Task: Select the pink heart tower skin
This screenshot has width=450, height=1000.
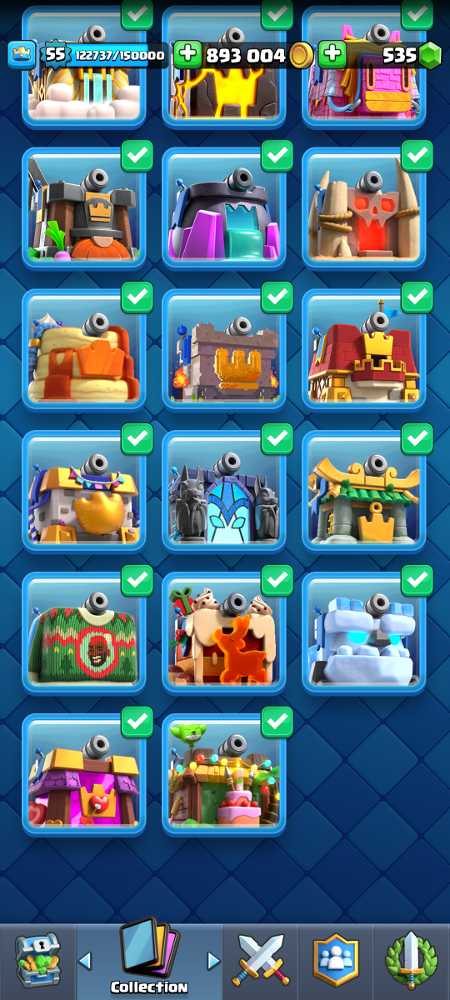Action: click(x=83, y=775)
